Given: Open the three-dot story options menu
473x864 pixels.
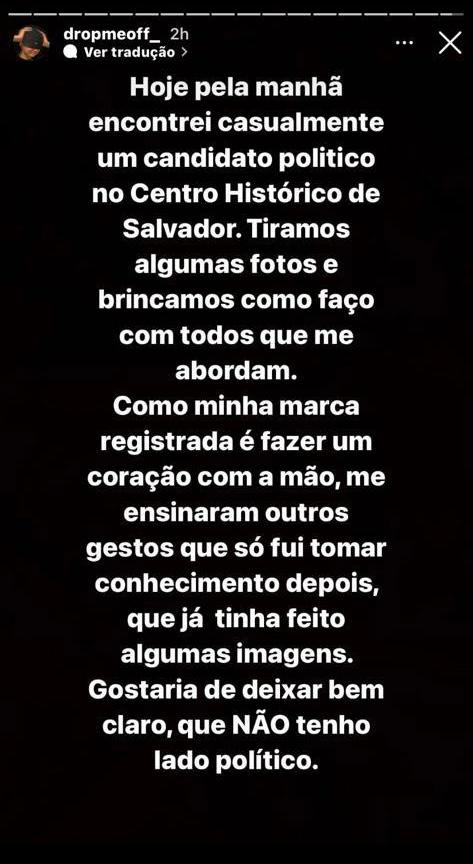Looking at the screenshot, I should (x=405, y=43).
